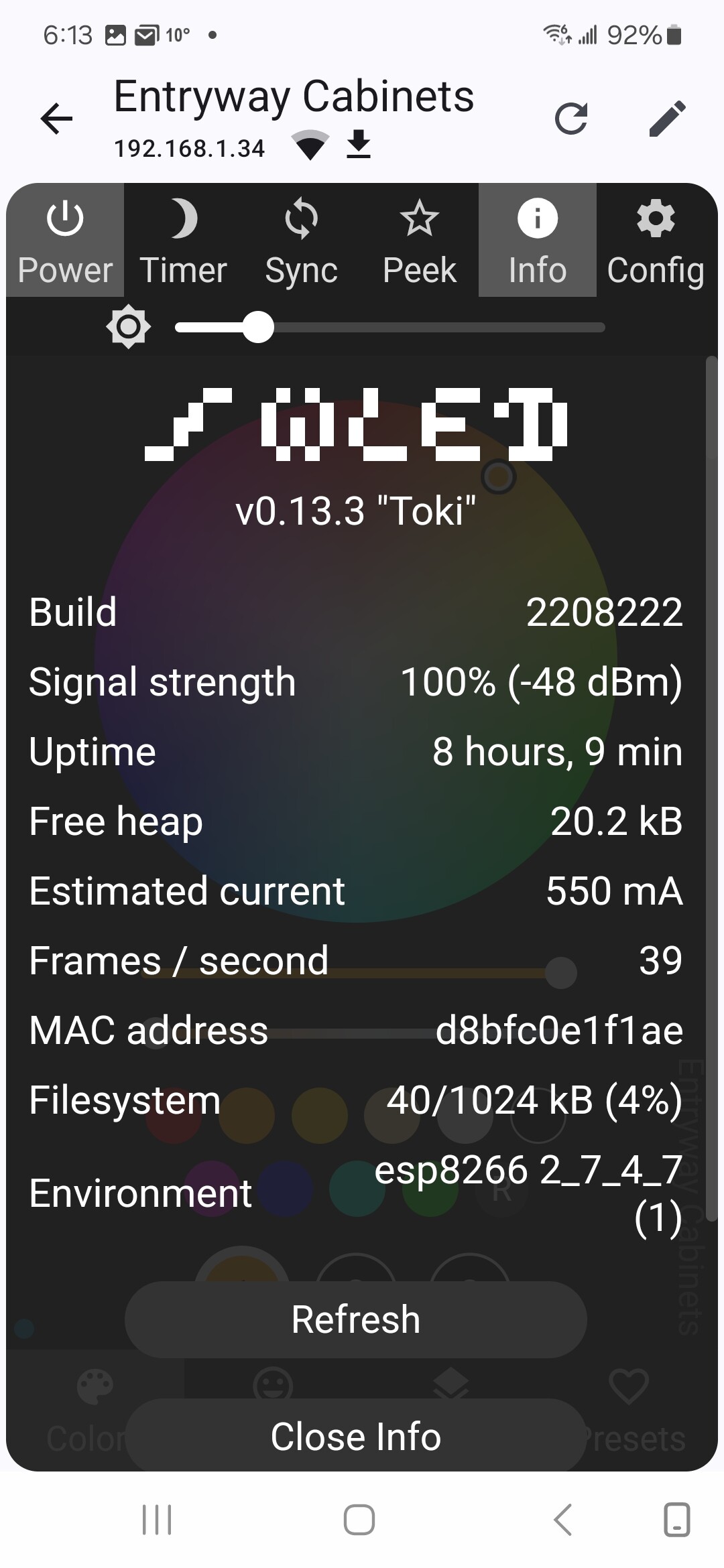Toggle the Info panel
Screen dimensions: 724x1568
click(x=537, y=240)
